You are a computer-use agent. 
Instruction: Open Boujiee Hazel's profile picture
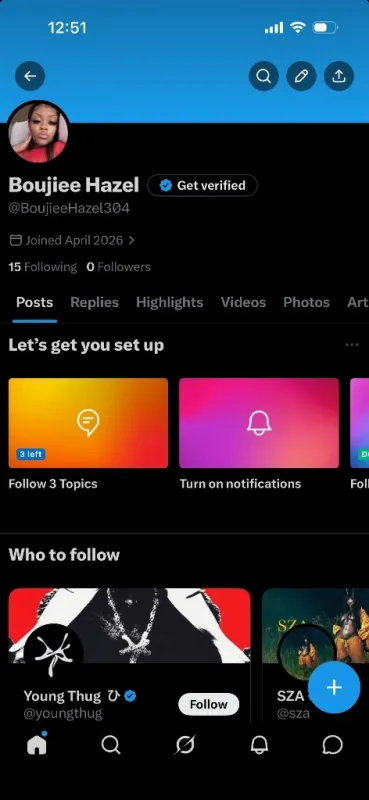[x=38, y=132]
